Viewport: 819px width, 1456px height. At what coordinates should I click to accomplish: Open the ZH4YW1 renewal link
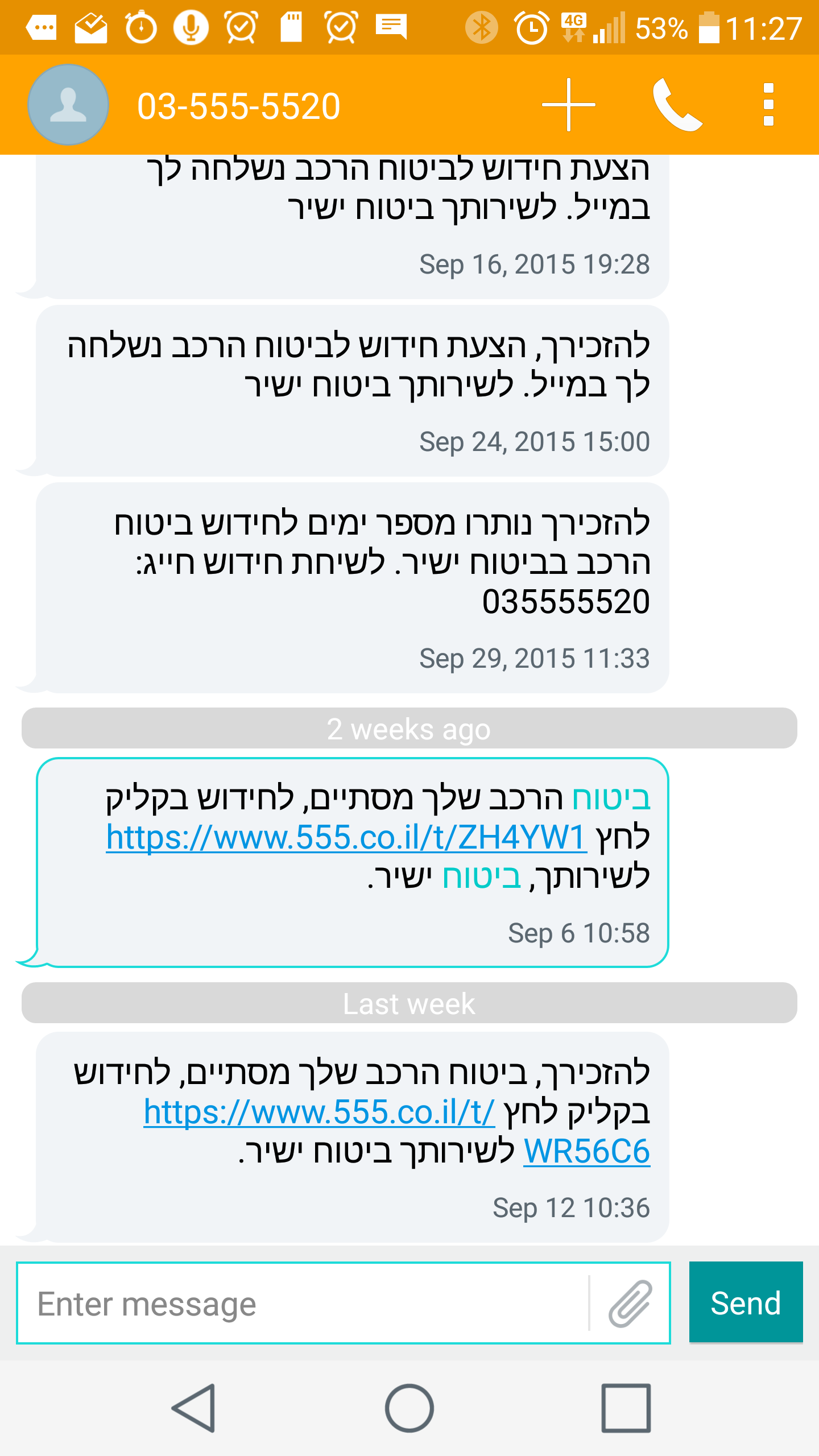[346, 837]
